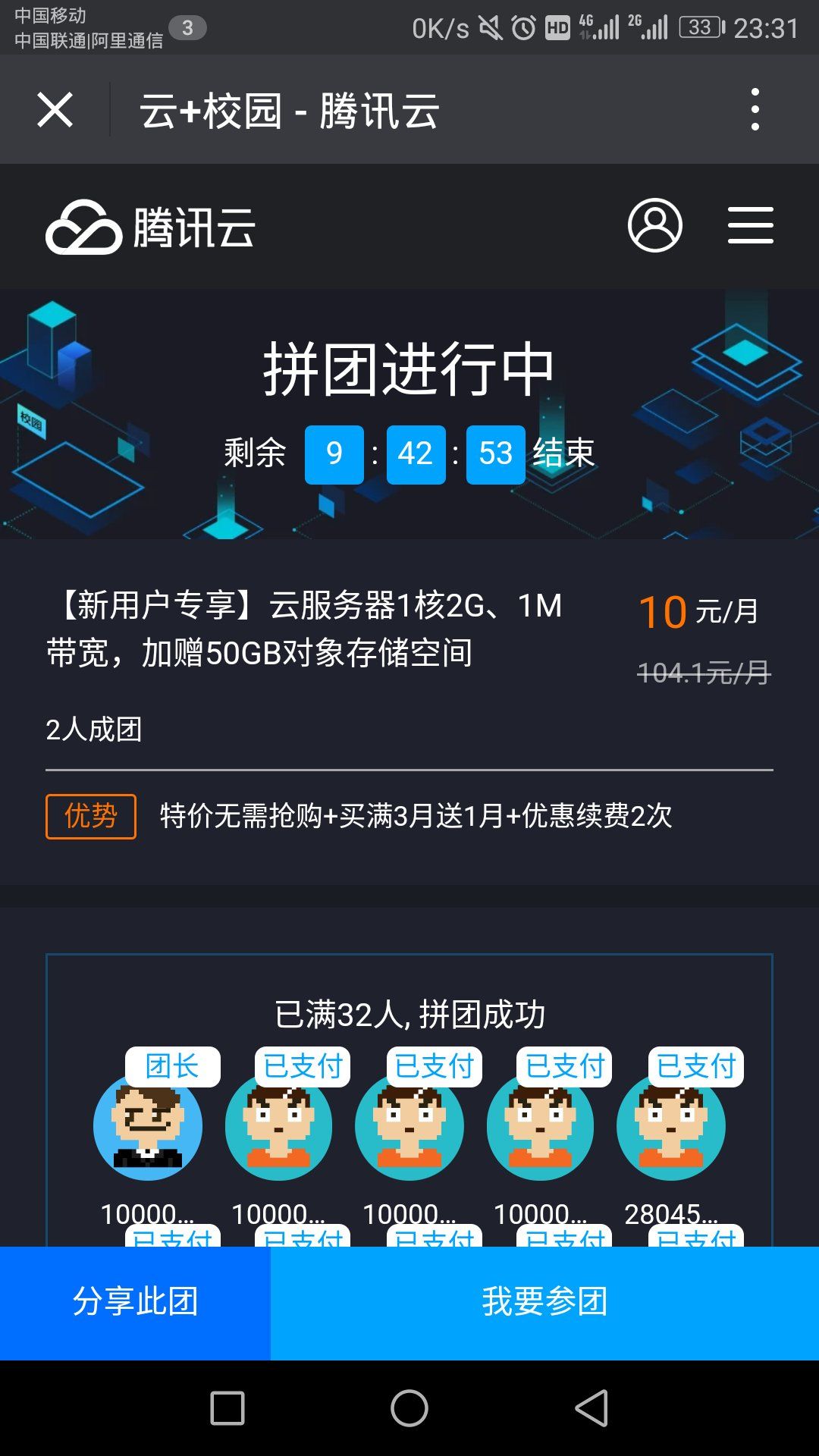Go to the system home screen
The image size is (819, 1456).
pos(409,1408)
